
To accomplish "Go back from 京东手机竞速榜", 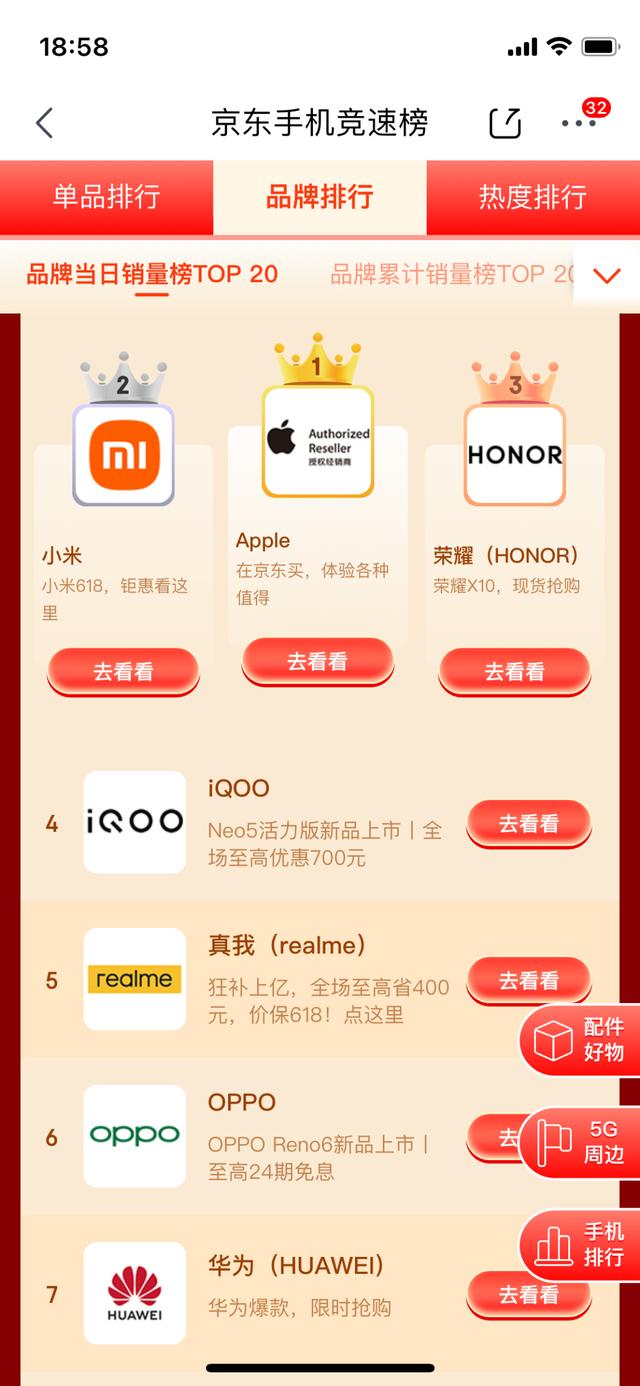I will point(44,123).
